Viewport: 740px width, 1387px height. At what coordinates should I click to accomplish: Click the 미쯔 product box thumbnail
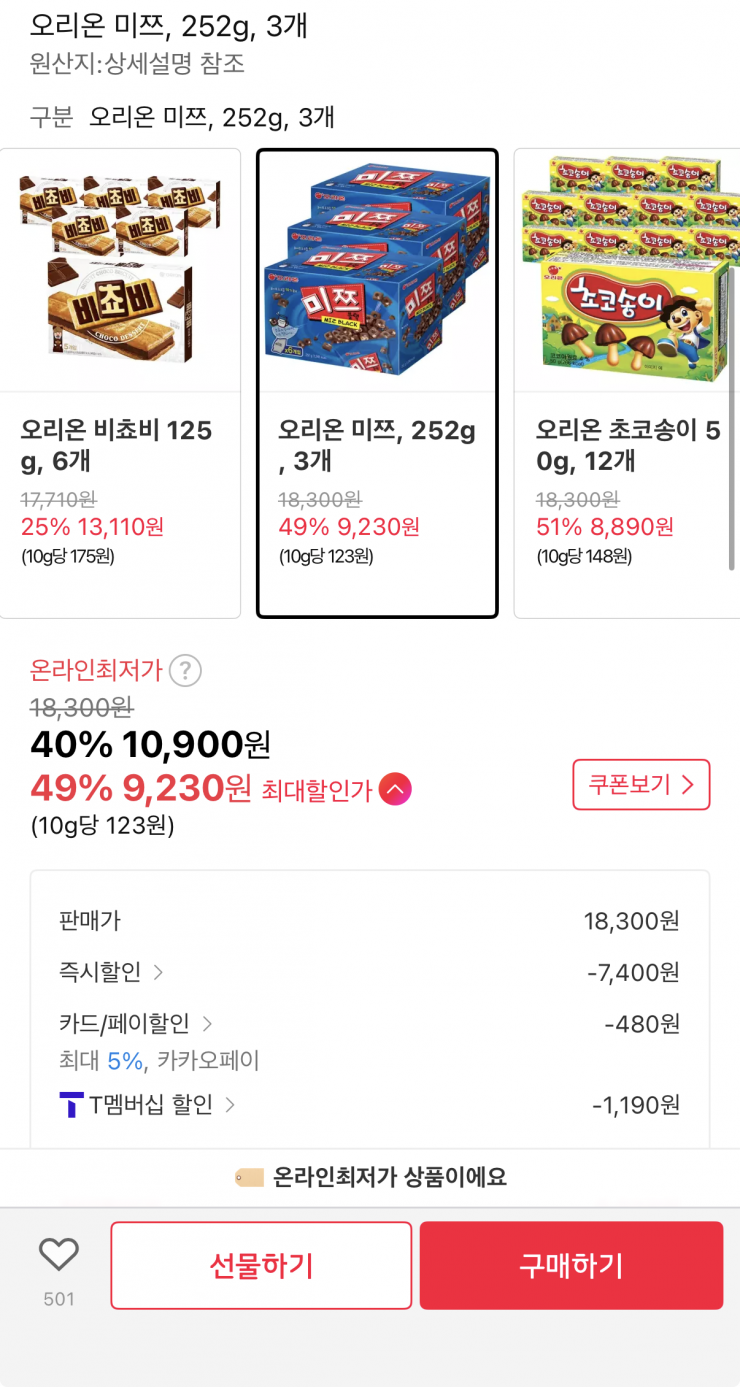click(x=377, y=265)
